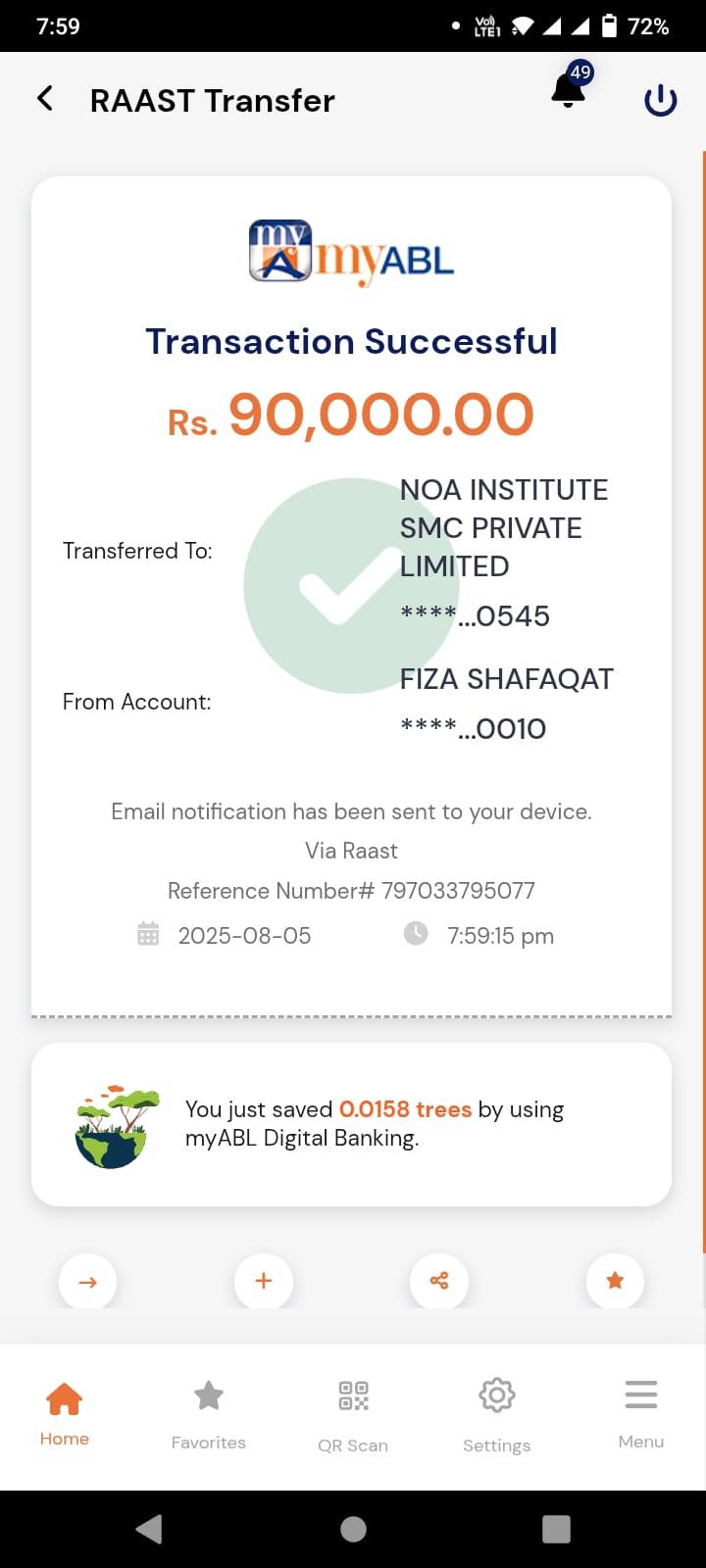The width and height of the screenshot is (706, 1568).
Task: Tap the orange arrow action button
Action: pos(87,1281)
